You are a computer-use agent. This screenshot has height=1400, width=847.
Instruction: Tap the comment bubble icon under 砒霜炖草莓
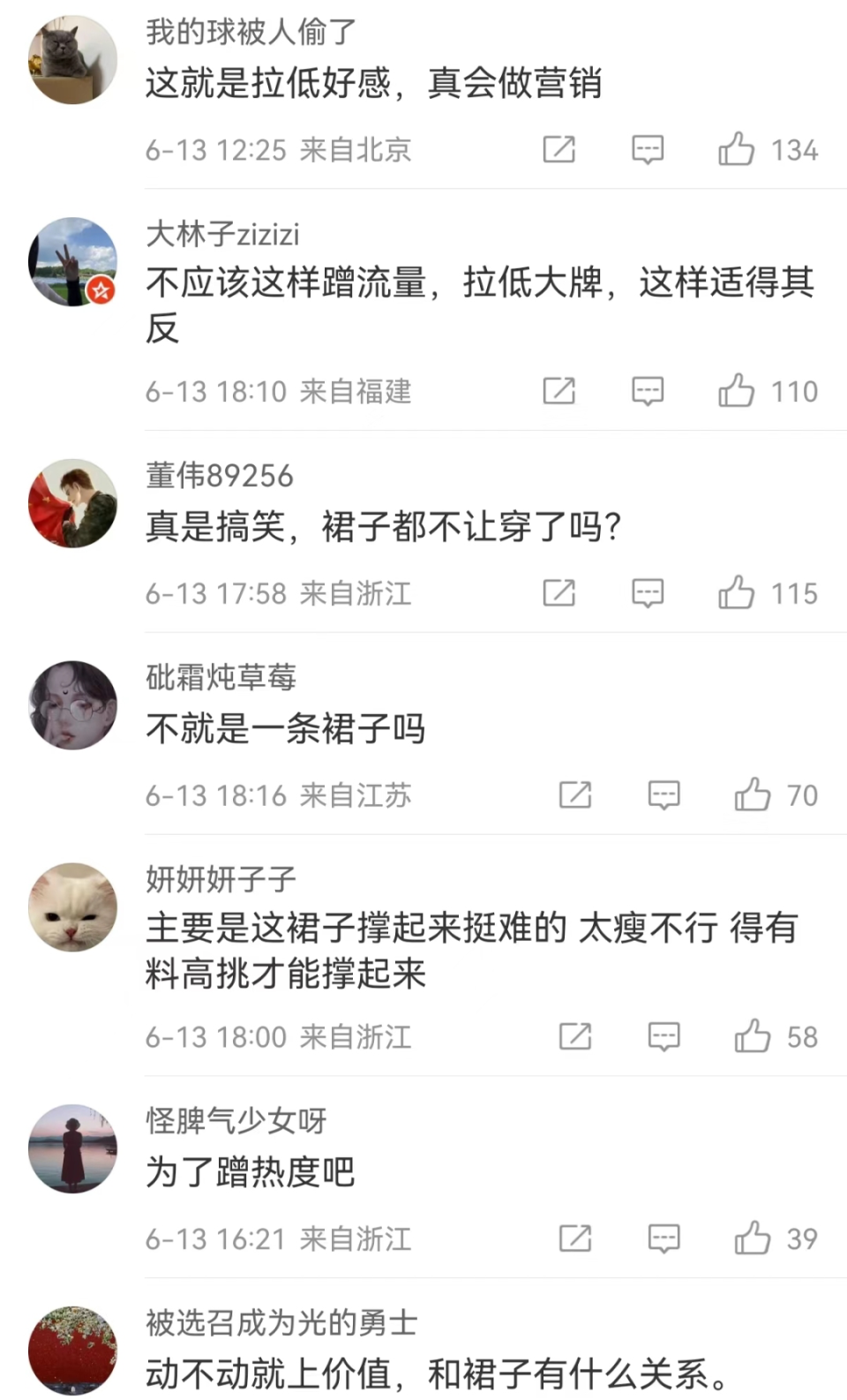coord(663,794)
